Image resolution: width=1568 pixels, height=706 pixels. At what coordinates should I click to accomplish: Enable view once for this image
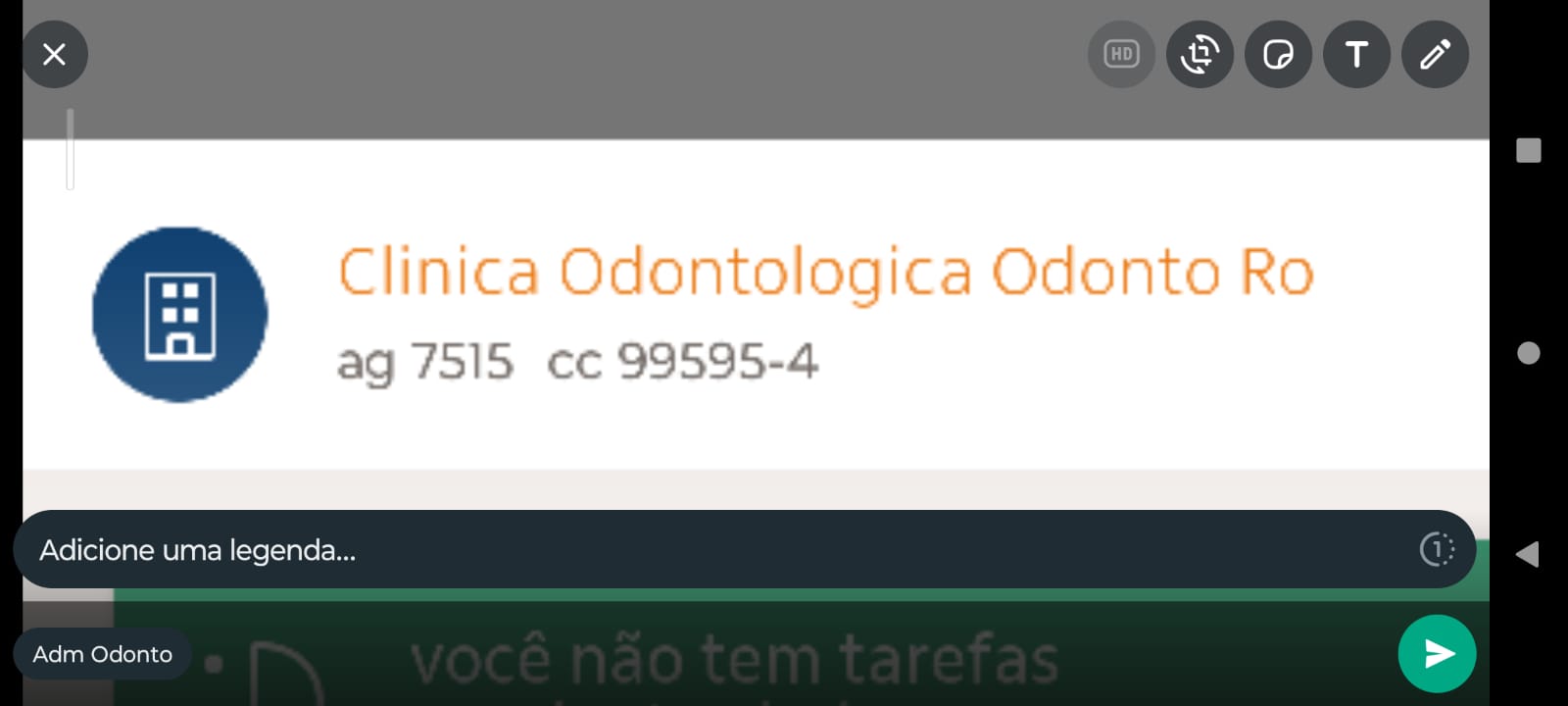(x=1437, y=549)
